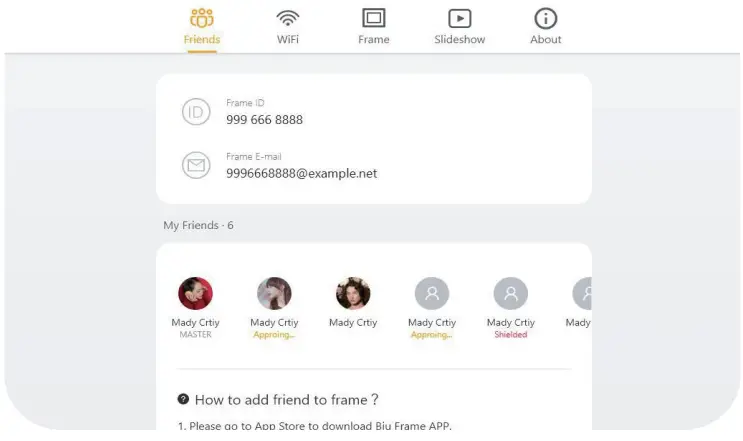This screenshot has width=743, height=441.
Task: Open the friend labeled MASTER
Action: pyautogui.click(x=195, y=294)
